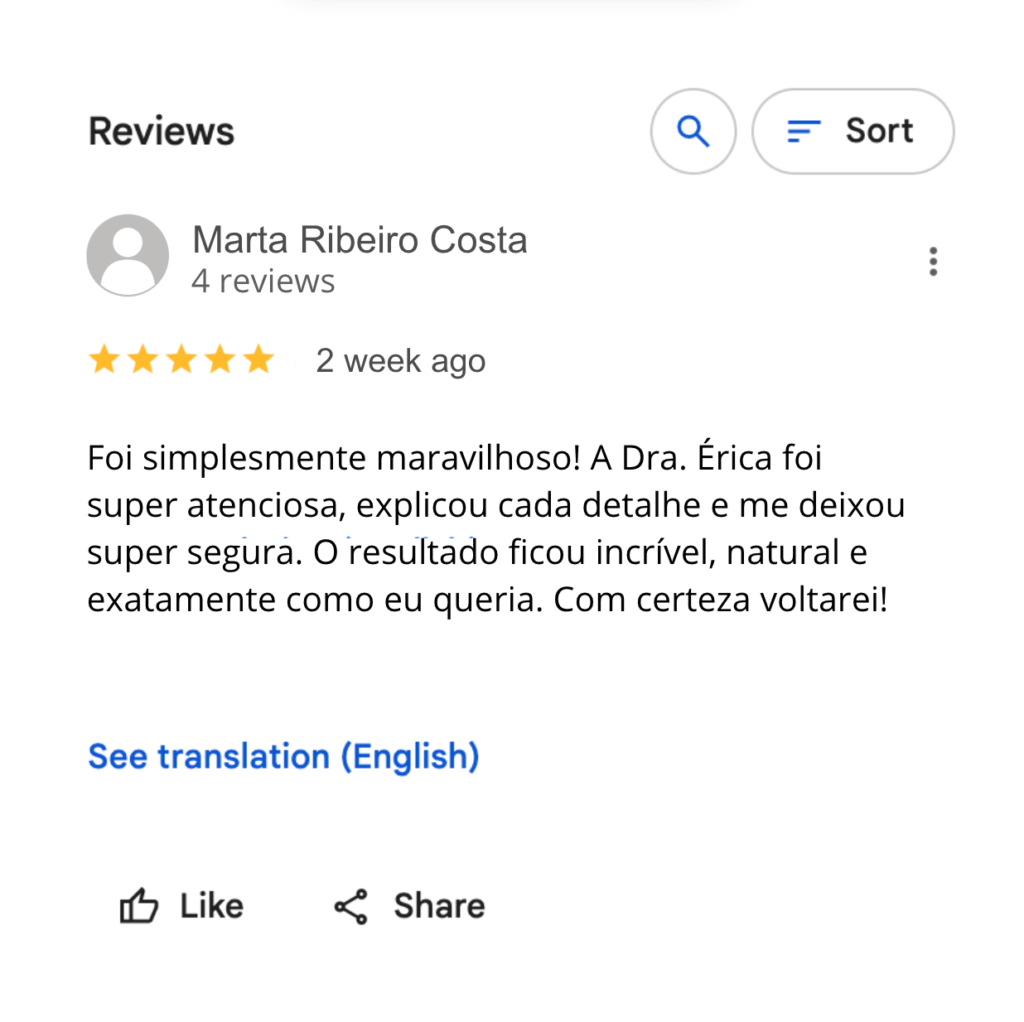1024x1022 pixels.
Task: Like Marta Ribeiro Costa's review
Action: pos(181,906)
